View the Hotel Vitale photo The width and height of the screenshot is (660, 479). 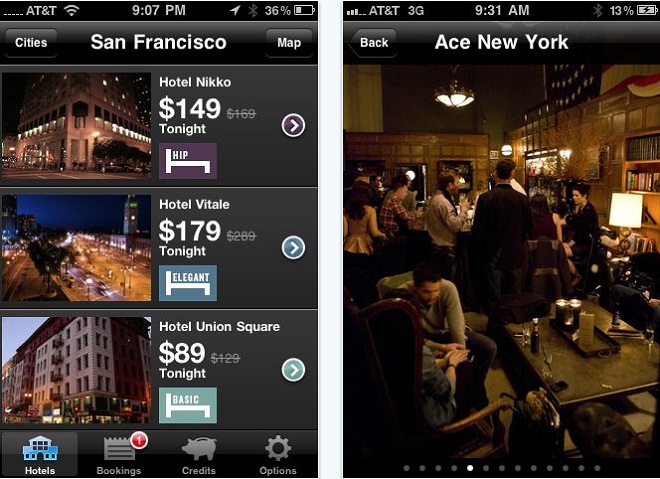click(76, 247)
